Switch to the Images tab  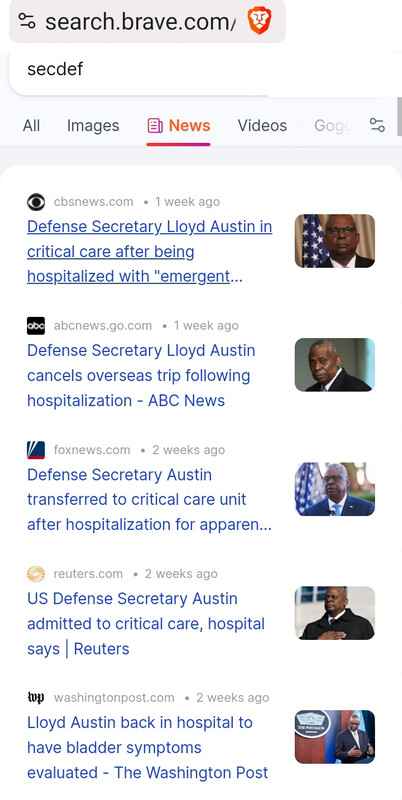click(93, 126)
